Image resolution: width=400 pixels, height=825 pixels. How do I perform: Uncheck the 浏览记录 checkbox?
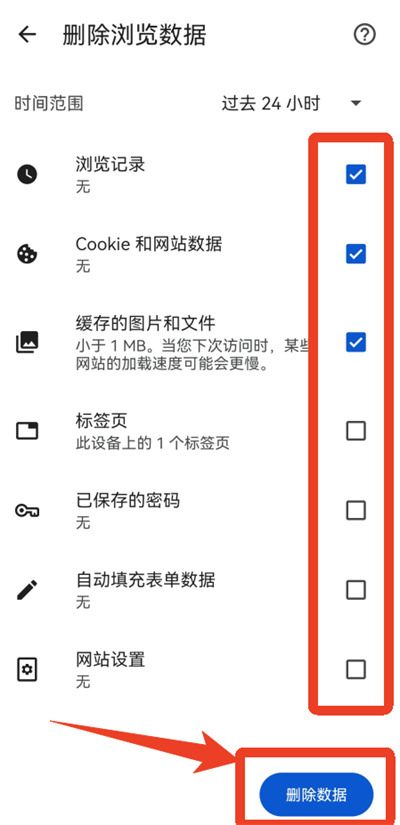(x=356, y=174)
